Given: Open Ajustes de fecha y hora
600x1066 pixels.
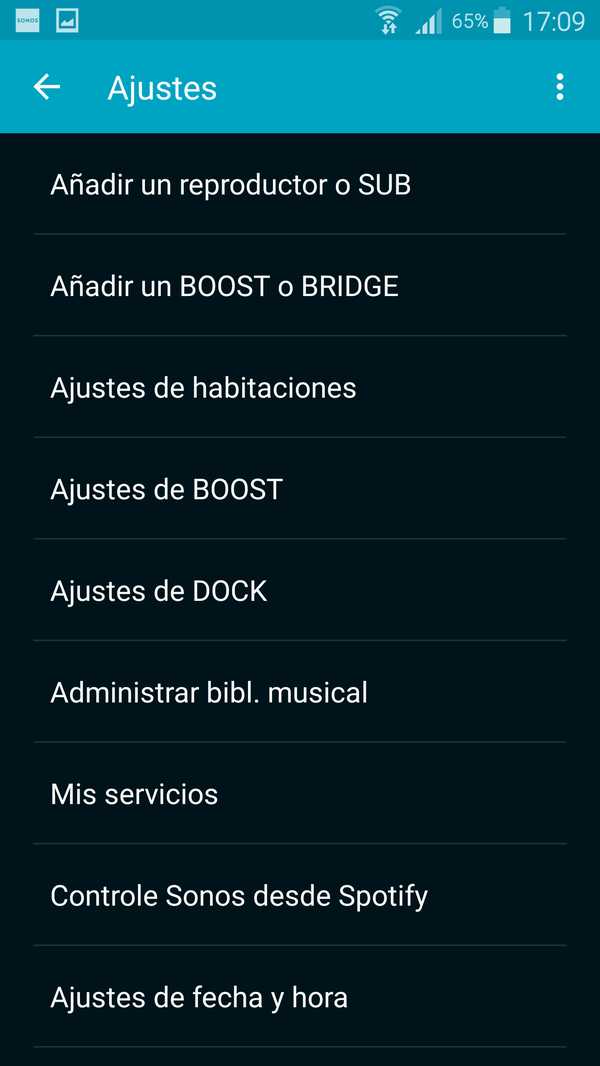Looking at the screenshot, I should click(199, 998).
